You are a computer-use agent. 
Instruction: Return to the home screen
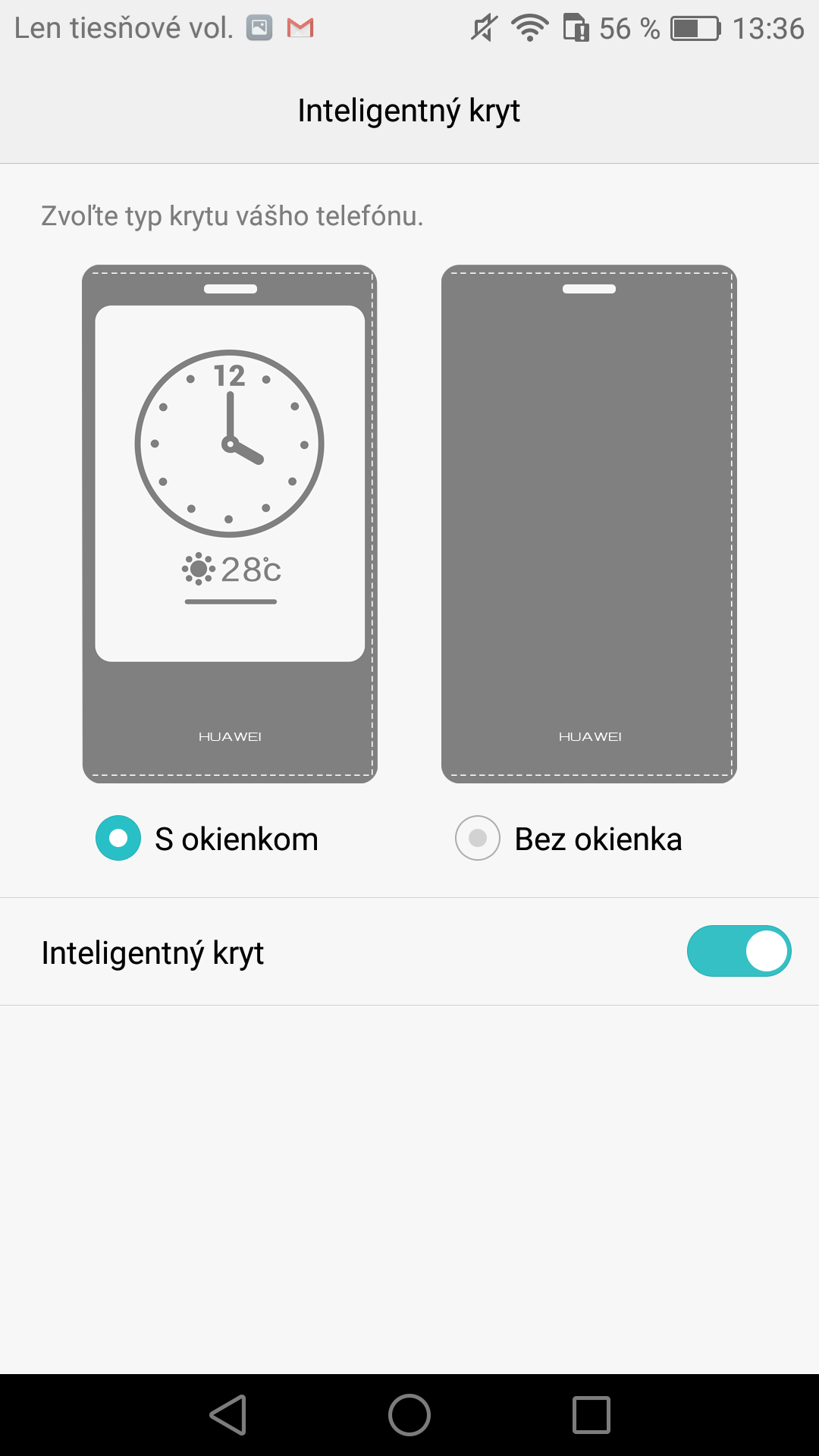coord(409,1415)
